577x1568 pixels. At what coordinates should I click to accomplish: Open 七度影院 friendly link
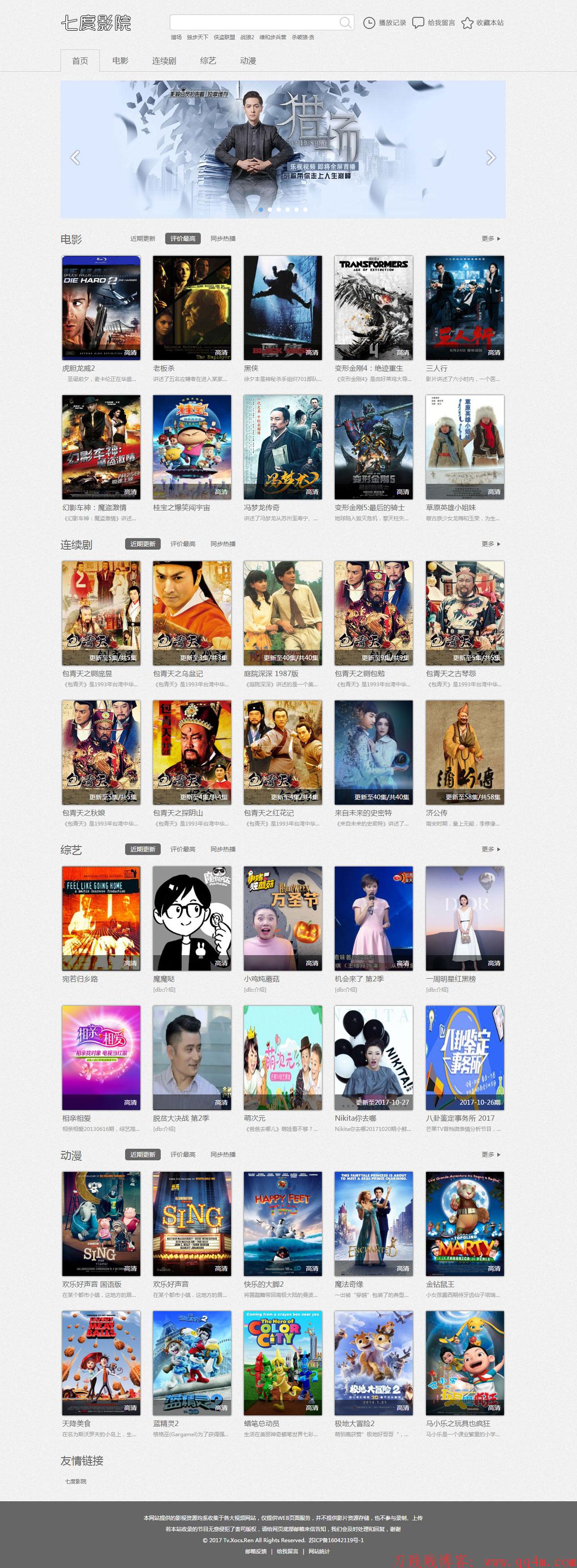75,1481
